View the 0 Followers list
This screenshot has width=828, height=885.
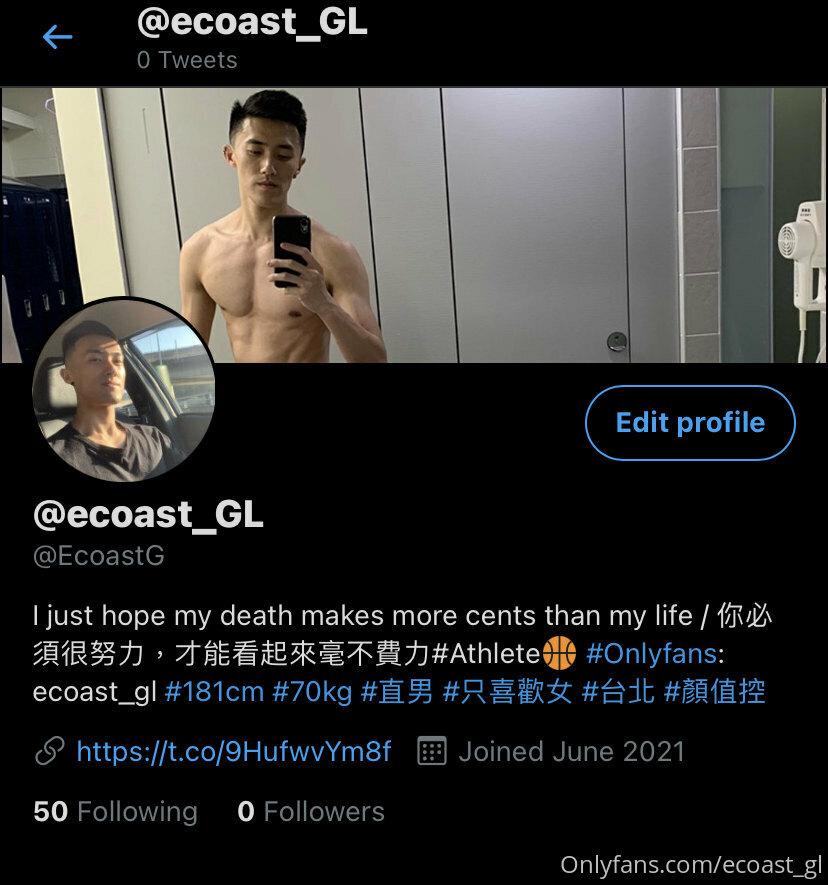pyautogui.click(x=310, y=811)
